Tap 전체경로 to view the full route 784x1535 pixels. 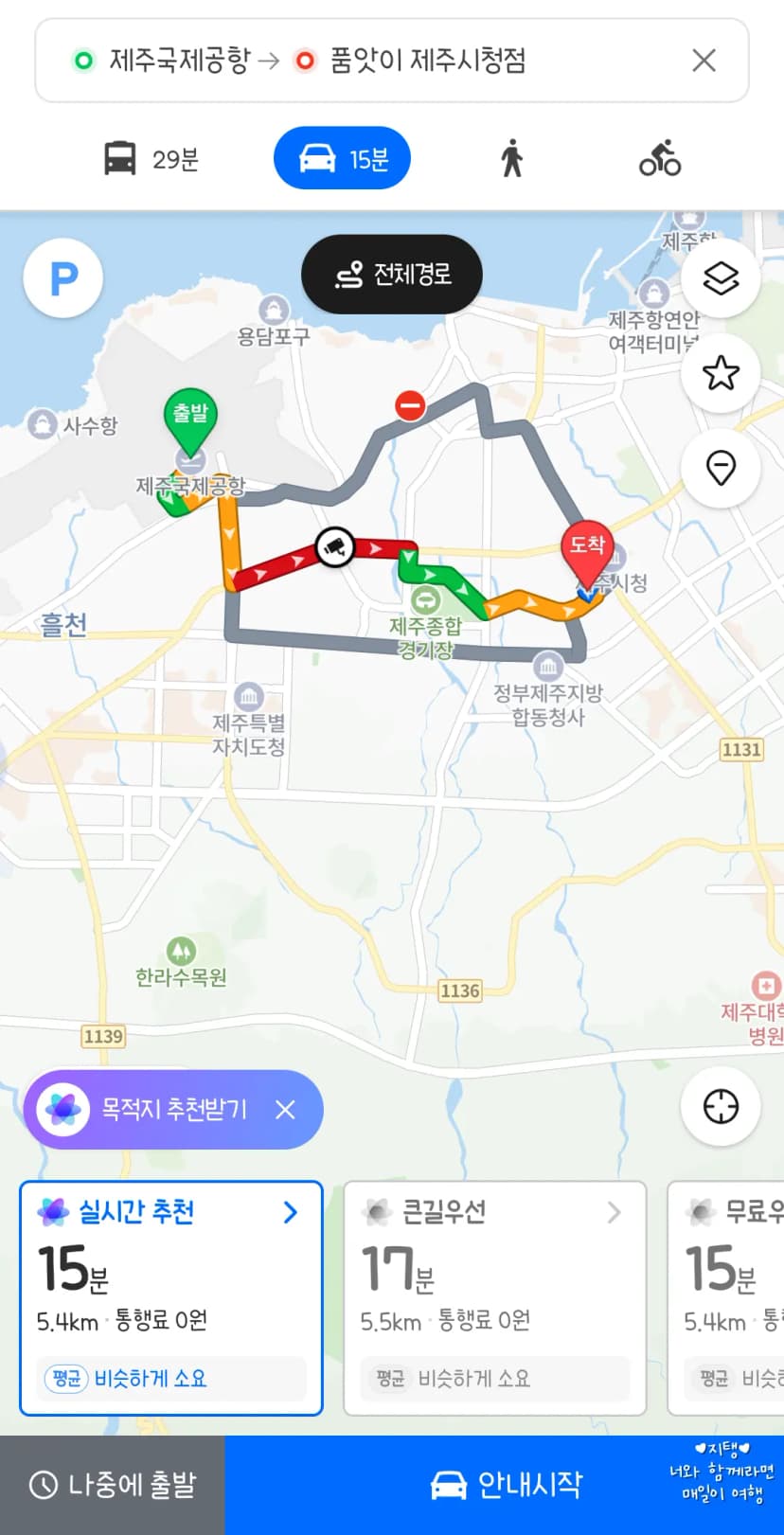tap(392, 275)
